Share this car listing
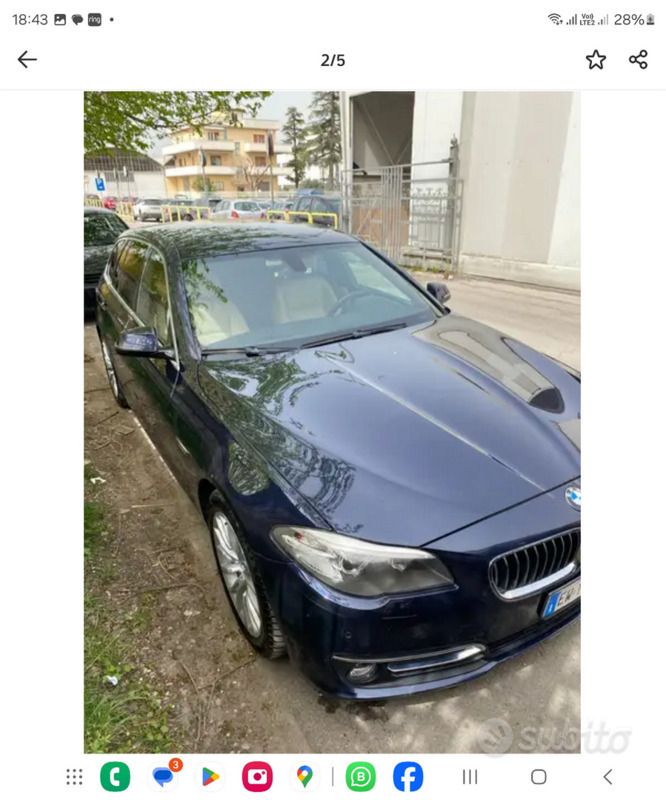The width and height of the screenshot is (666, 800). coord(638,60)
